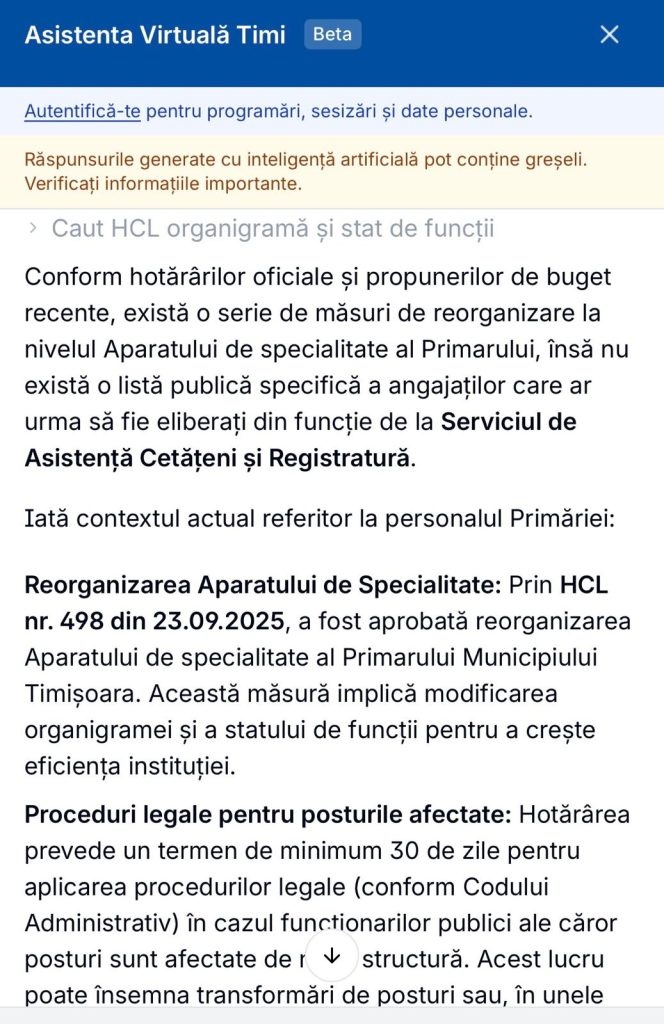This screenshot has height=1024, width=664.
Task: Close the Asistenta Virtuală Timi chat
Action: pyautogui.click(x=609, y=35)
